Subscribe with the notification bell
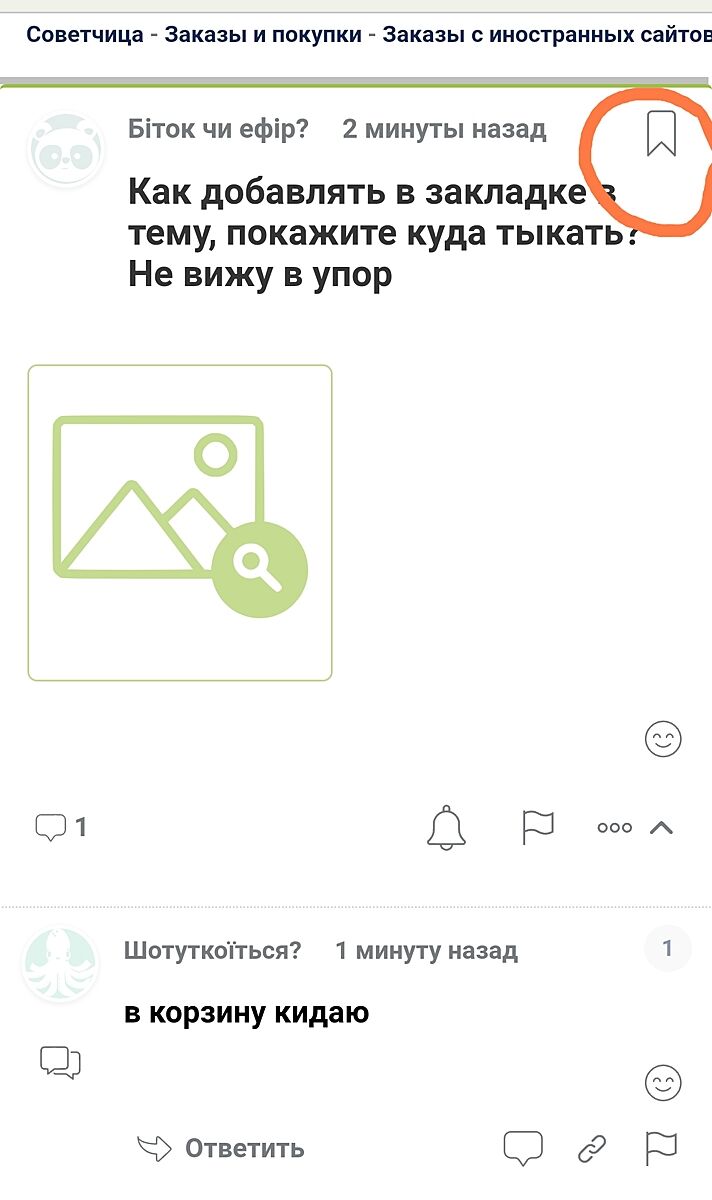Viewport: 712px width, 1200px height. point(447,827)
